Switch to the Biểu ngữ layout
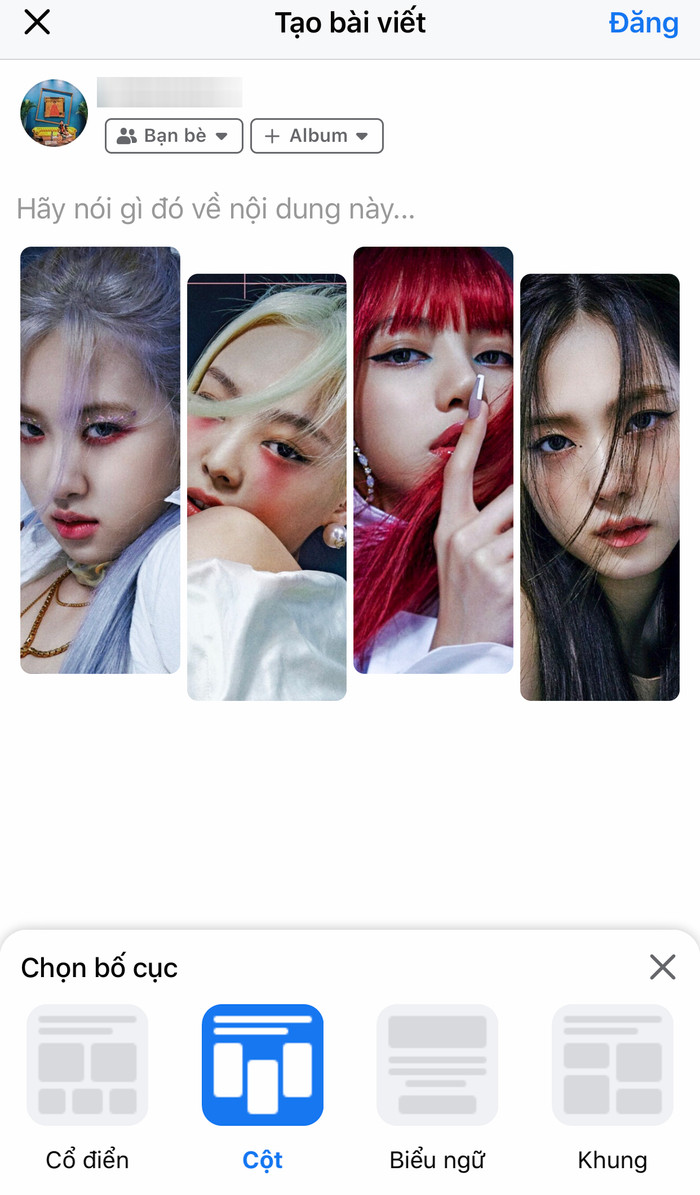Image resolution: width=700 pixels, height=1195 pixels. [437, 1065]
